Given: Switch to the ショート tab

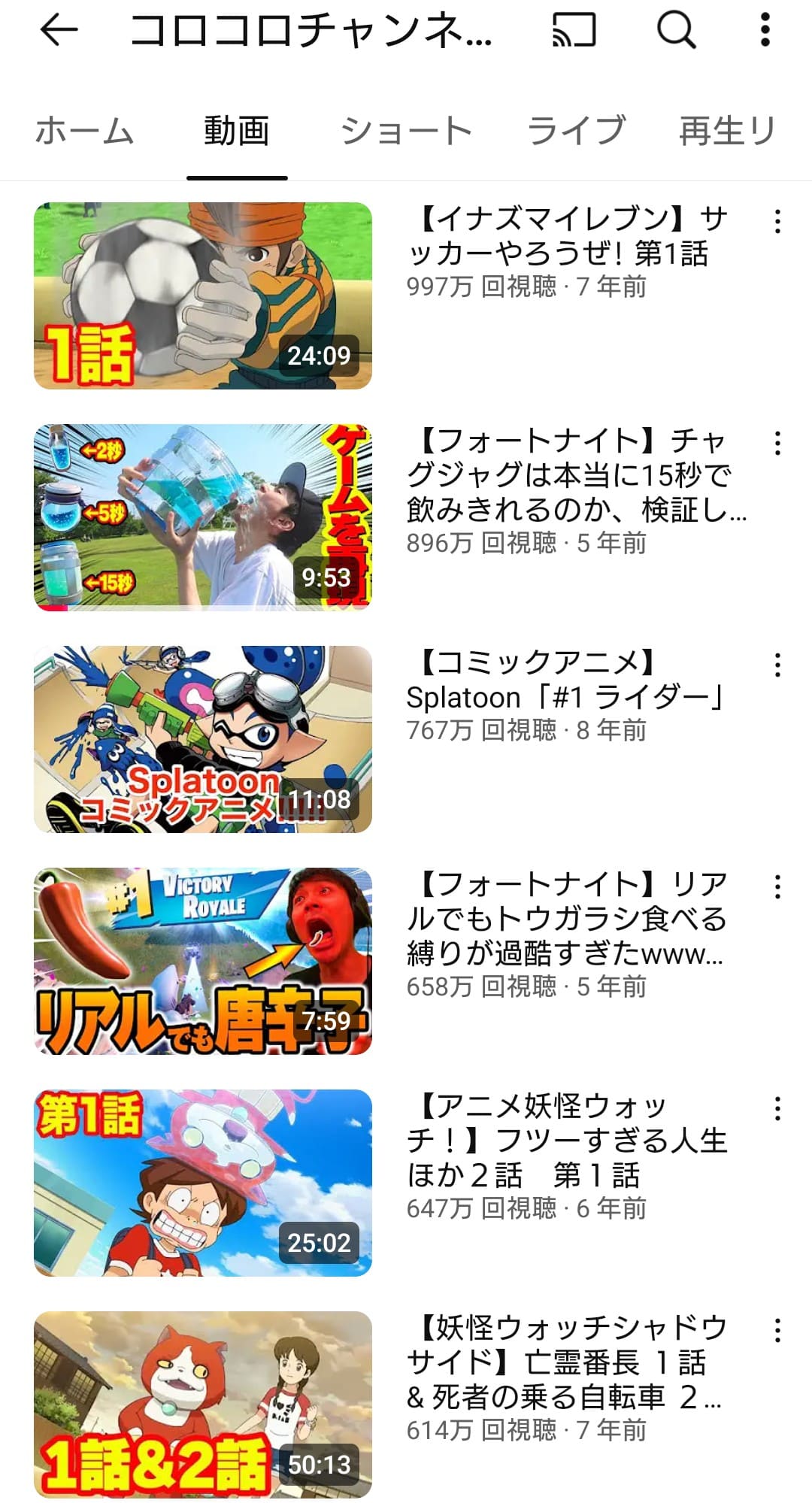Looking at the screenshot, I should click(406, 132).
